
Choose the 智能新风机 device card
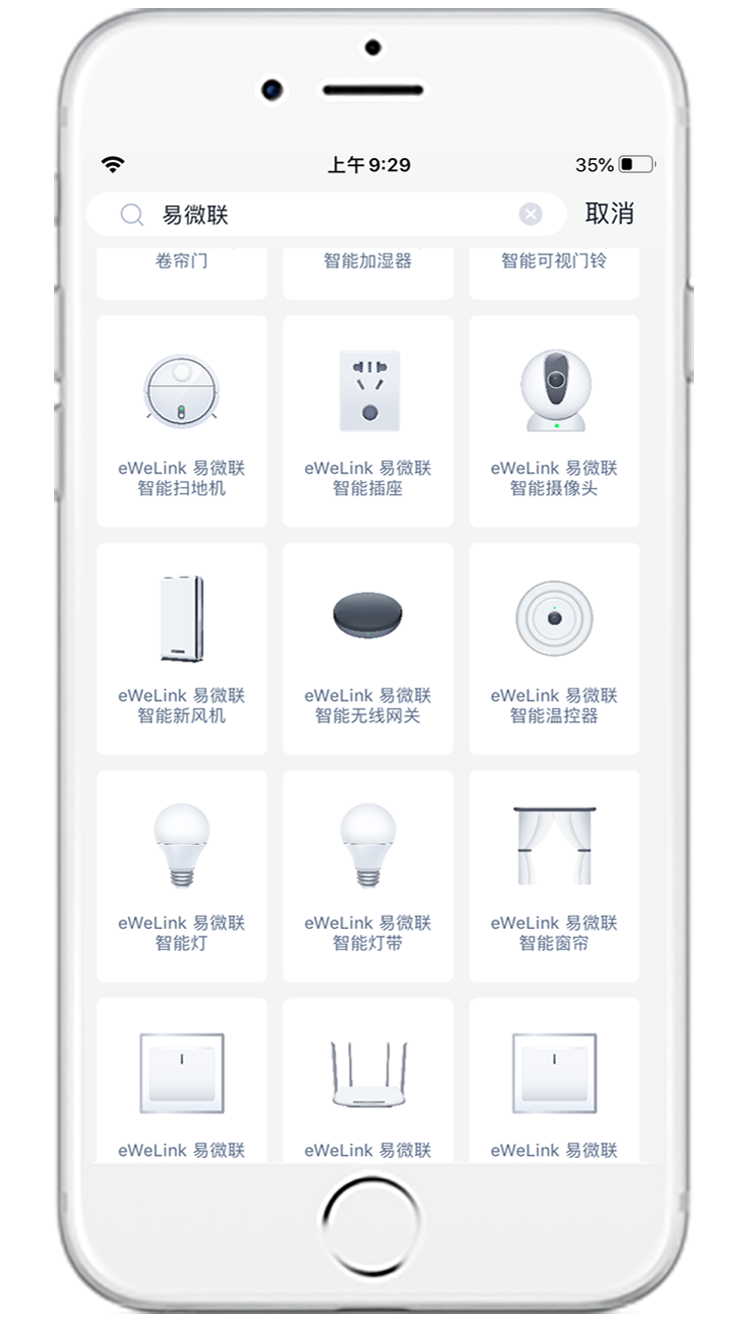point(182,648)
